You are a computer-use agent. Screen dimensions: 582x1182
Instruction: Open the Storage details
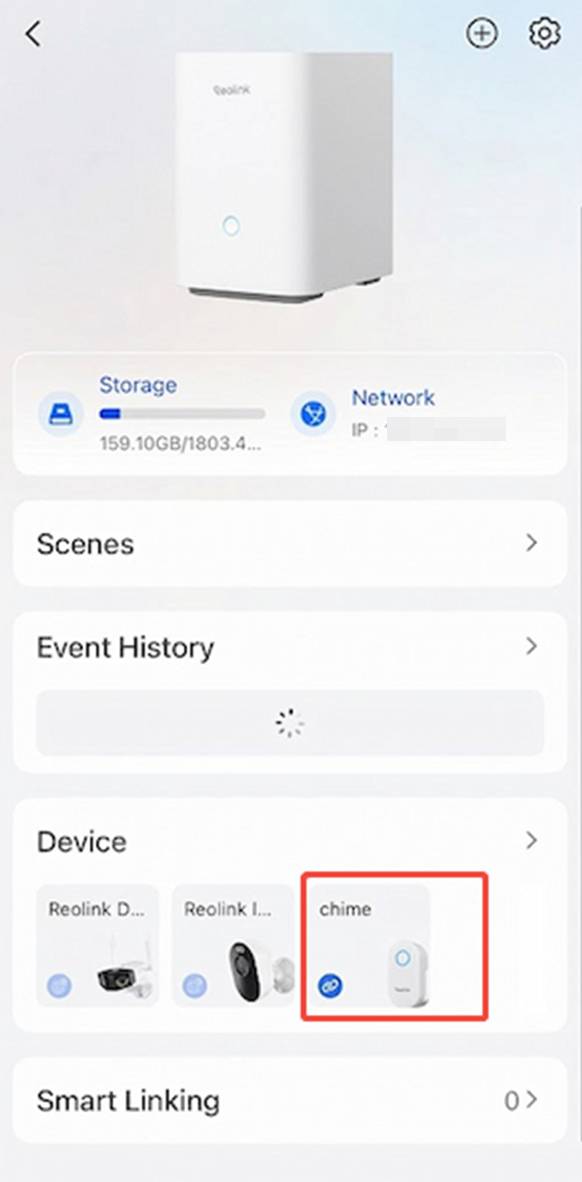tap(152, 414)
